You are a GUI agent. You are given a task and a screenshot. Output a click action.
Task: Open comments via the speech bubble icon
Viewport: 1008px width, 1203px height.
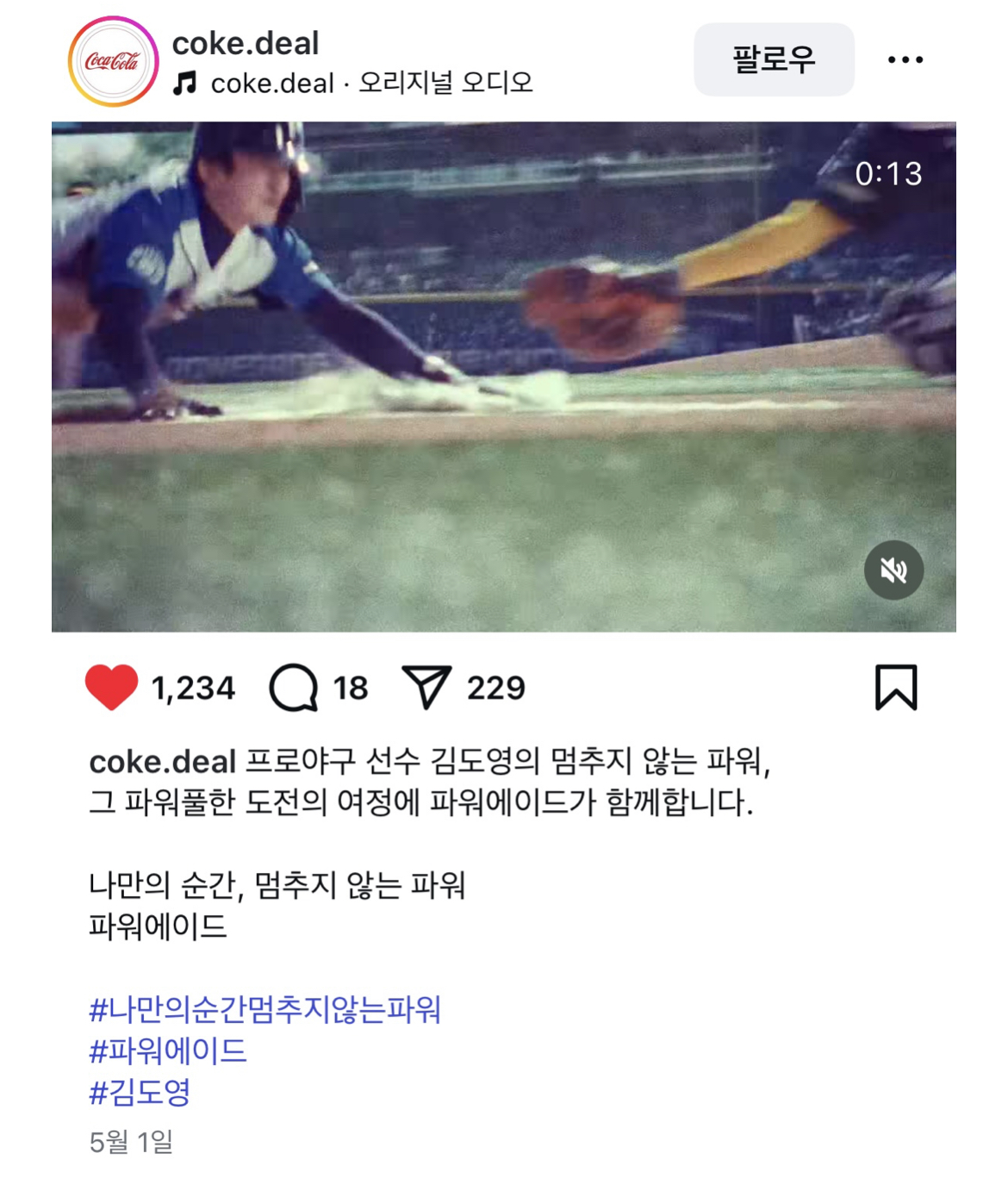point(294,688)
